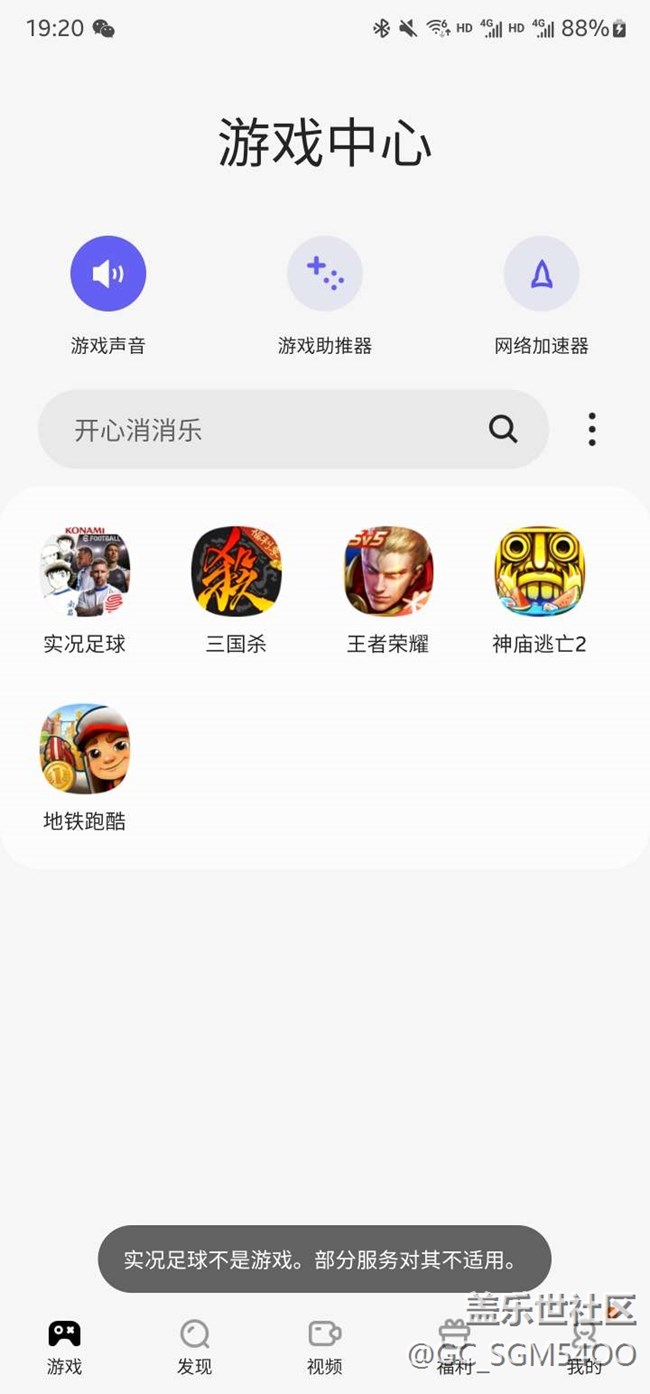The width and height of the screenshot is (650, 1394).
Task: Open 网络加速器 network accelerator
Action: (541, 274)
